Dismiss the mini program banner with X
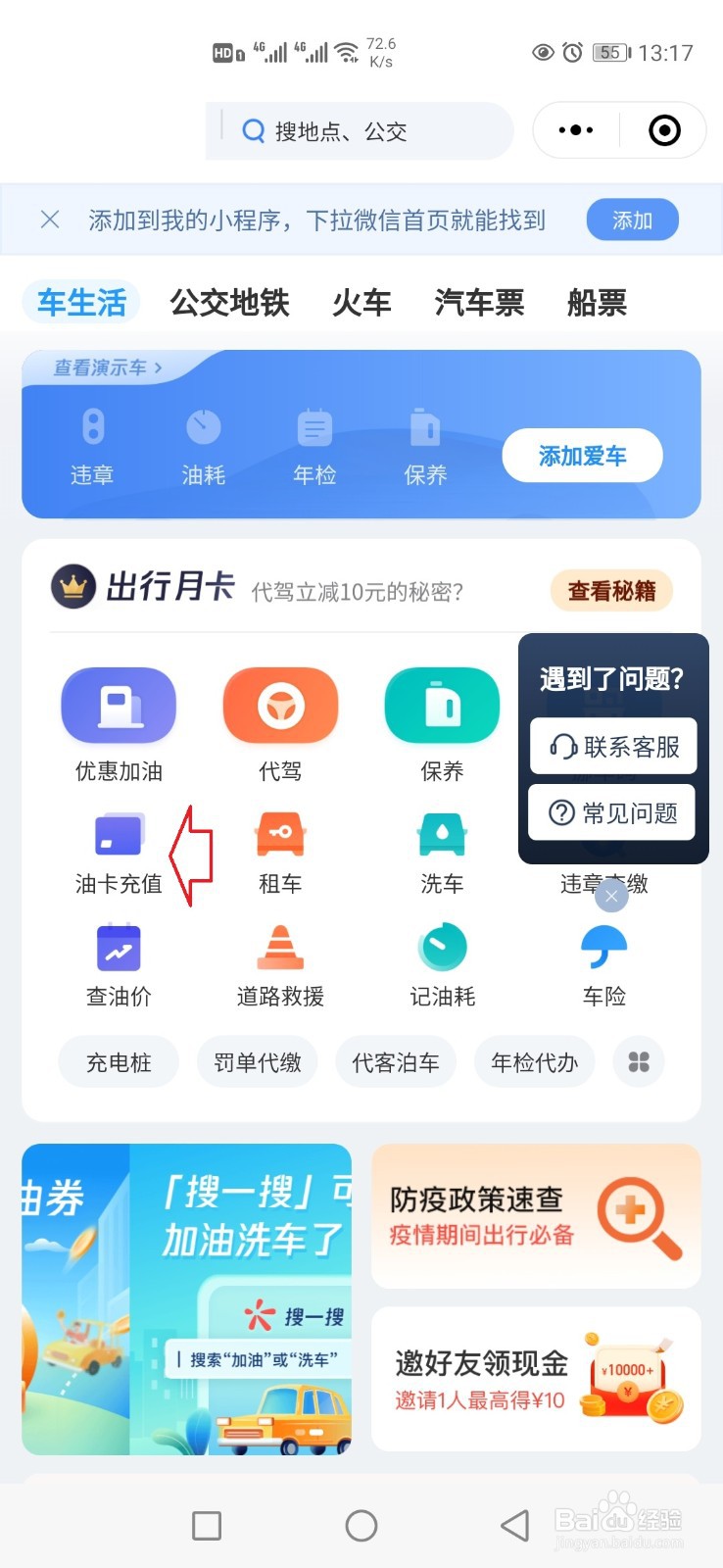723x1568 pixels. pyautogui.click(x=49, y=220)
